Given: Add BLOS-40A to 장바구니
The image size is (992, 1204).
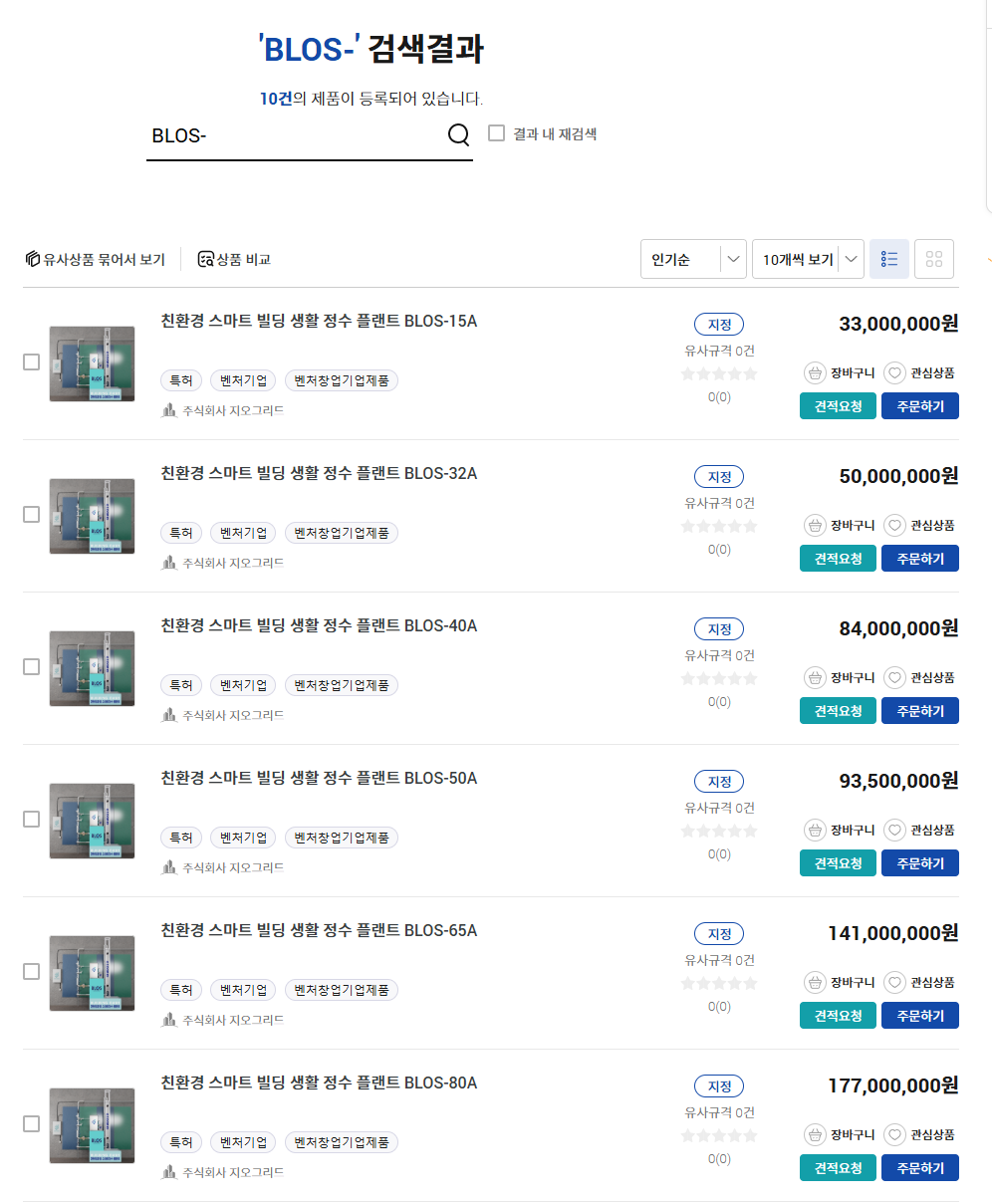Looking at the screenshot, I should click(841, 677).
